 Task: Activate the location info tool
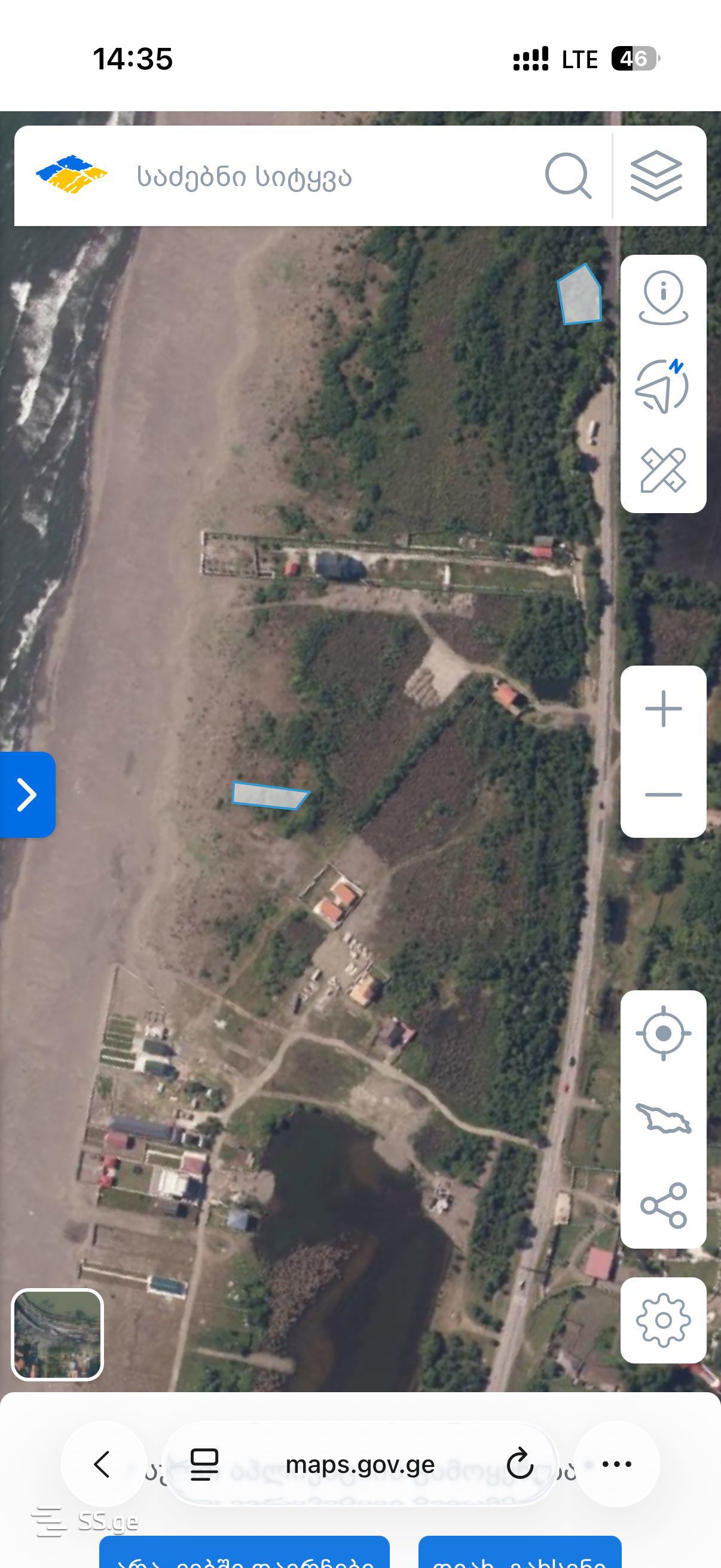point(663,298)
